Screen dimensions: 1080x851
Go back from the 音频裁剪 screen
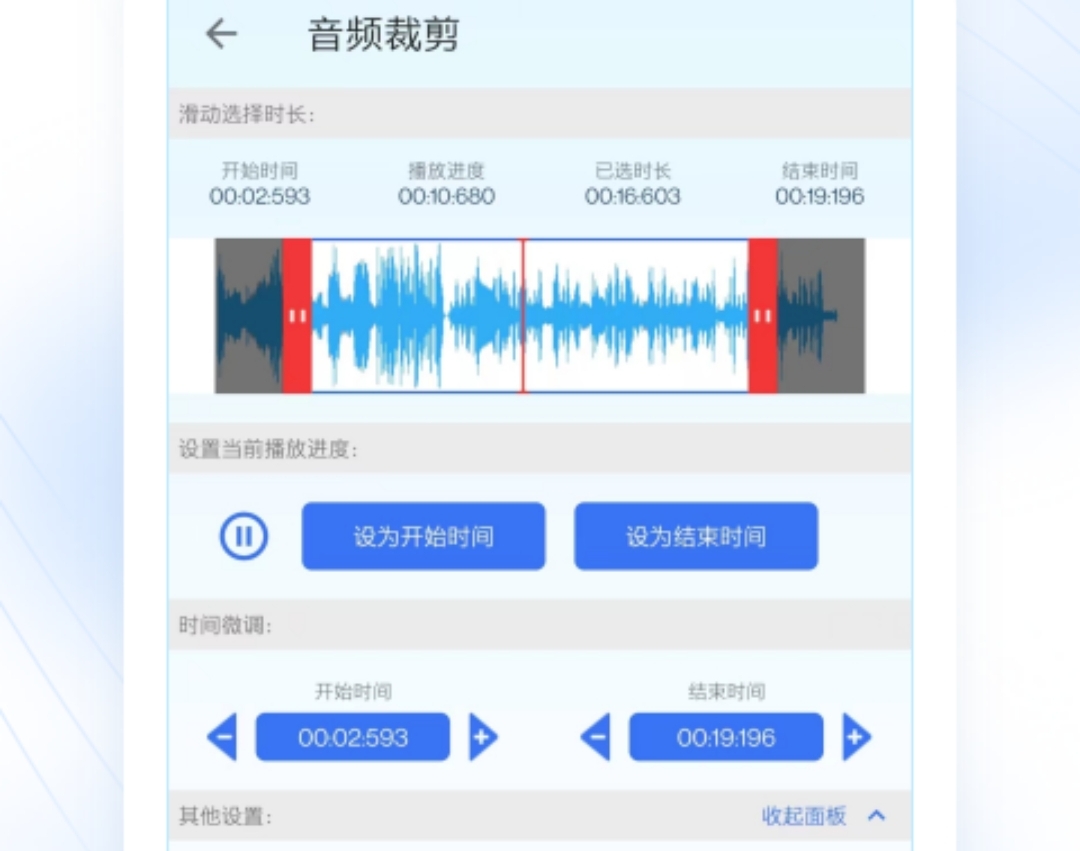pyautogui.click(x=221, y=34)
